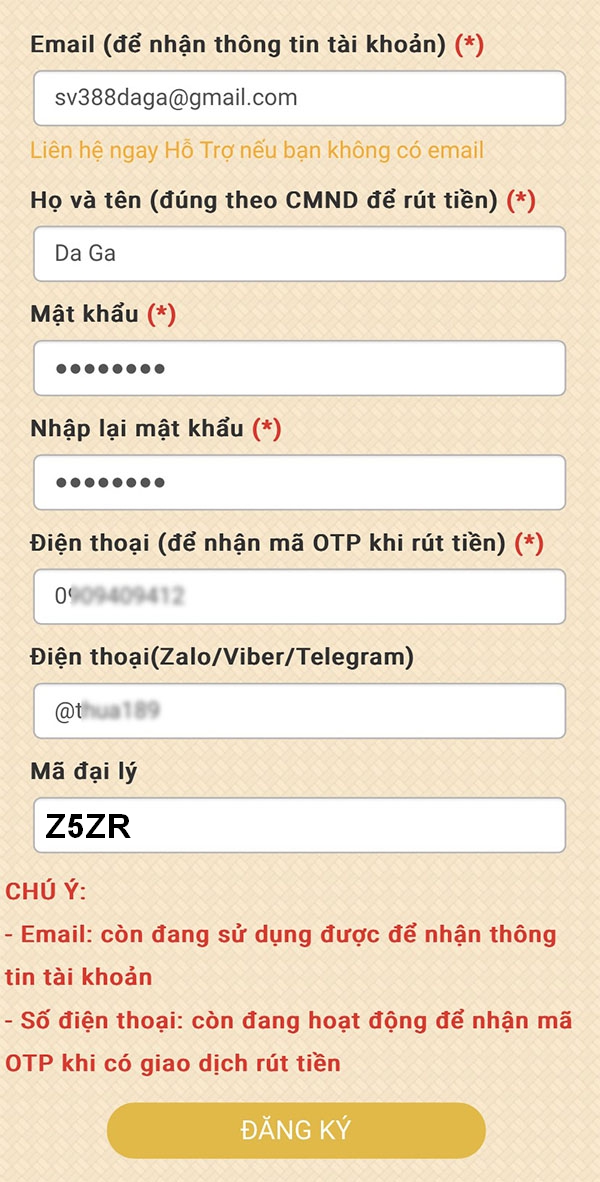Edit the Họ và tên field
This screenshot has height=1182, width=600.
[x=299, y=254]
